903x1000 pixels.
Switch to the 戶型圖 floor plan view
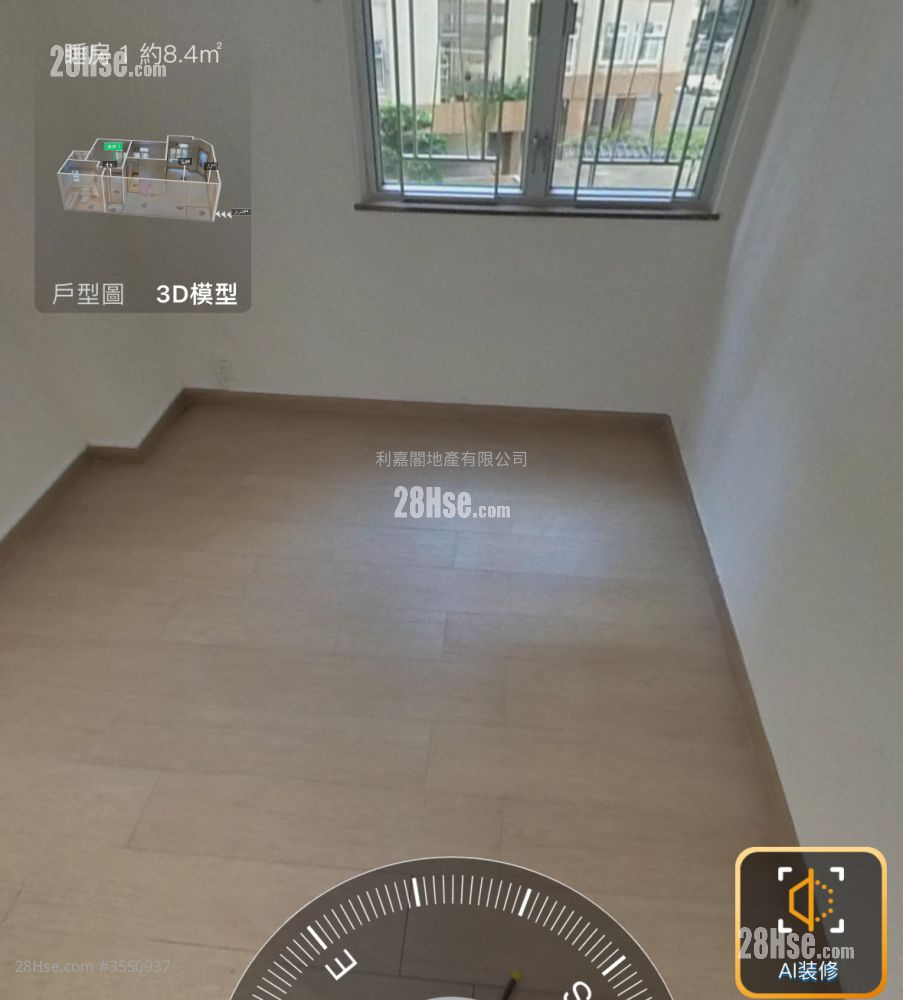click(x=88, y=295)
